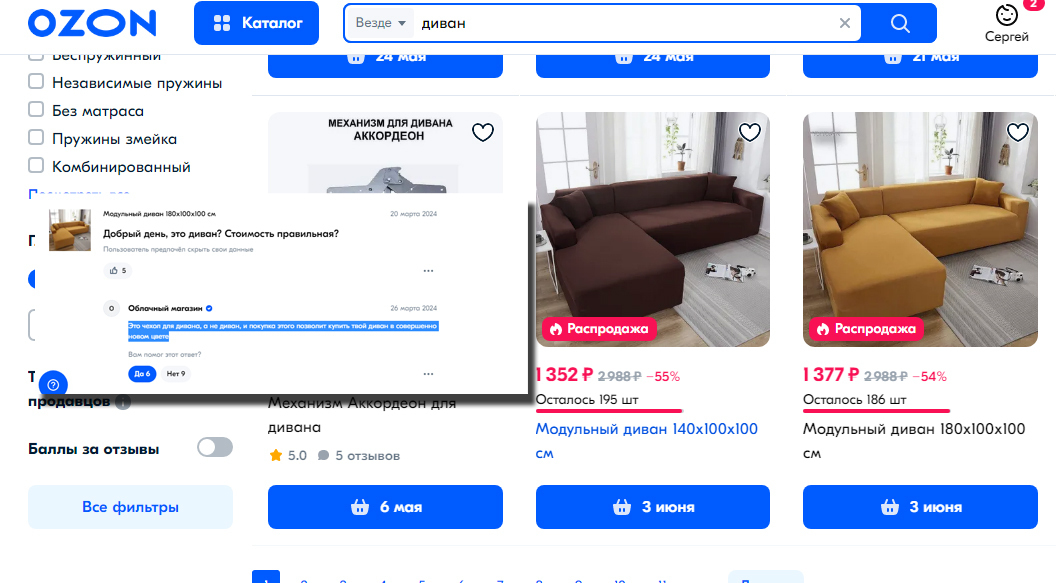1056x583 pixels.
Task: Tick the Пружины змейка option
Action: click(x=36, y=139)
